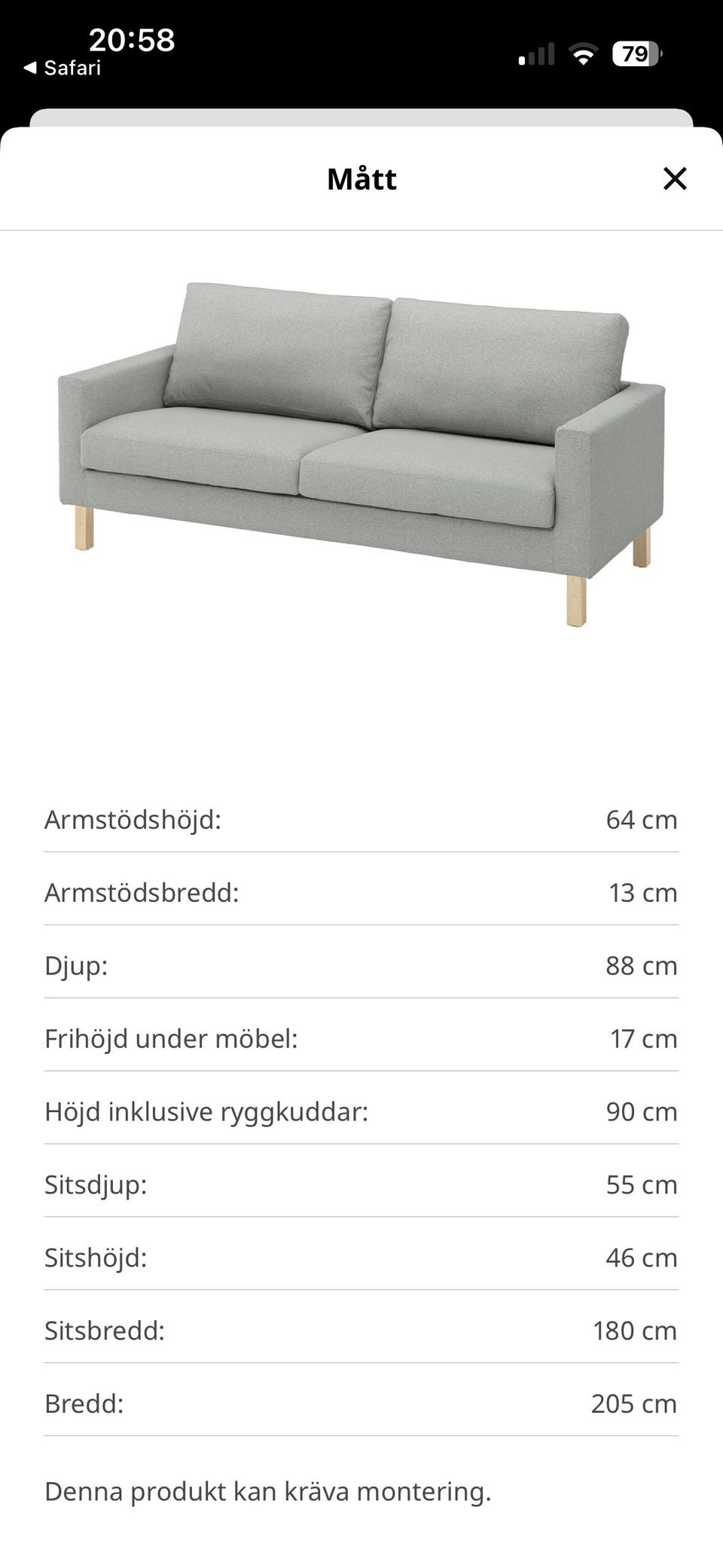
Task: Select the Frihöjd under möbel row
Action: 361,1038
